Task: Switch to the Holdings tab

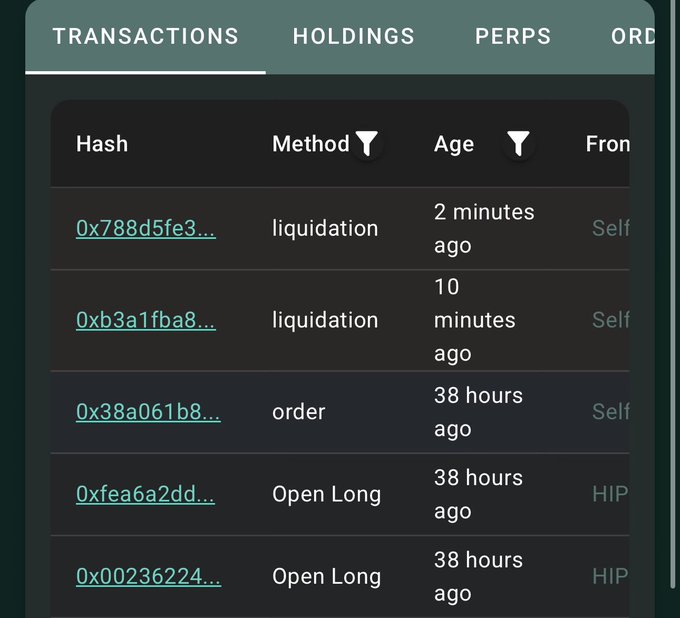Action: 353,37
